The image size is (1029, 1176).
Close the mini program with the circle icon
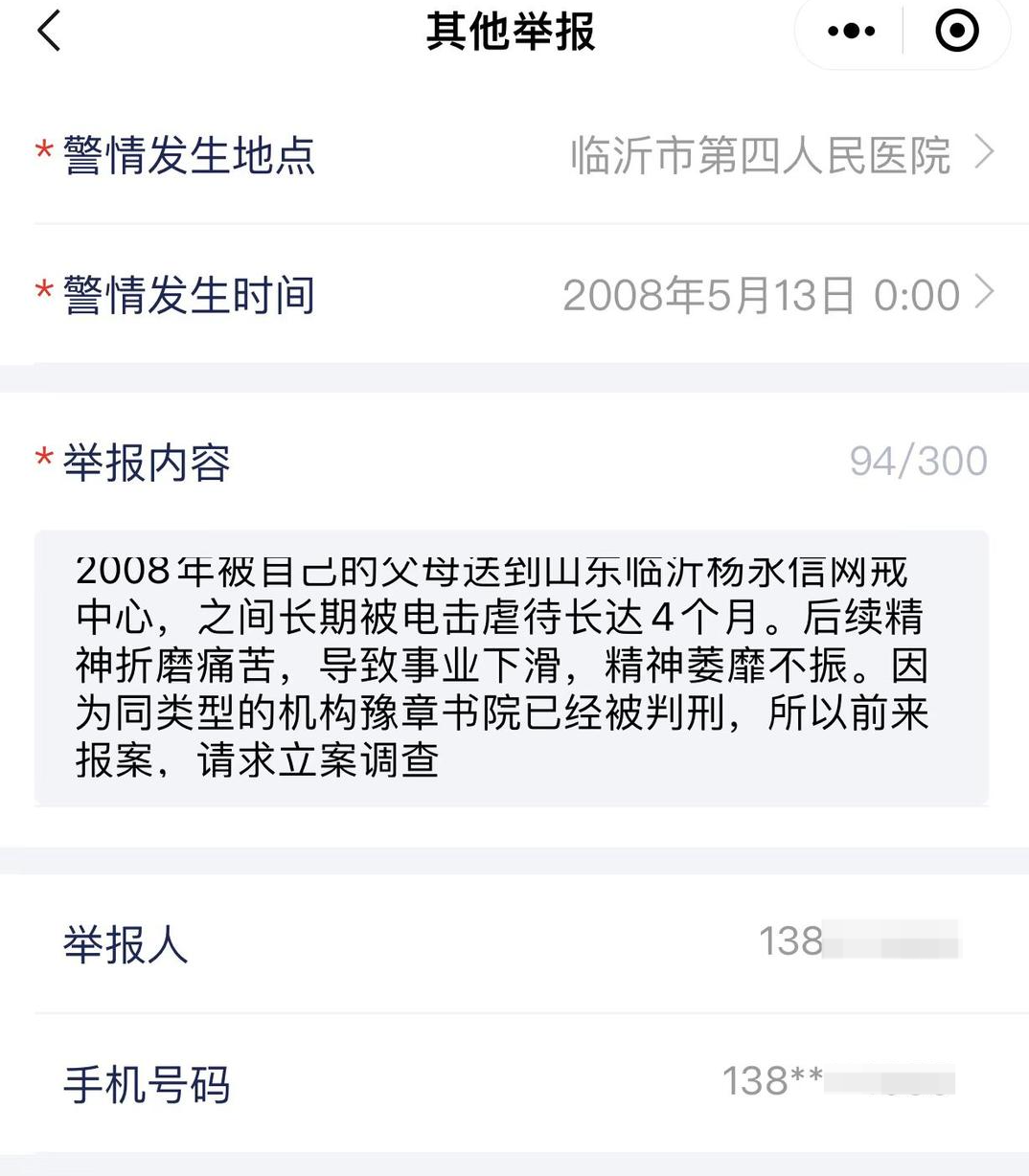pyautogui.click(x=956, y=32)
